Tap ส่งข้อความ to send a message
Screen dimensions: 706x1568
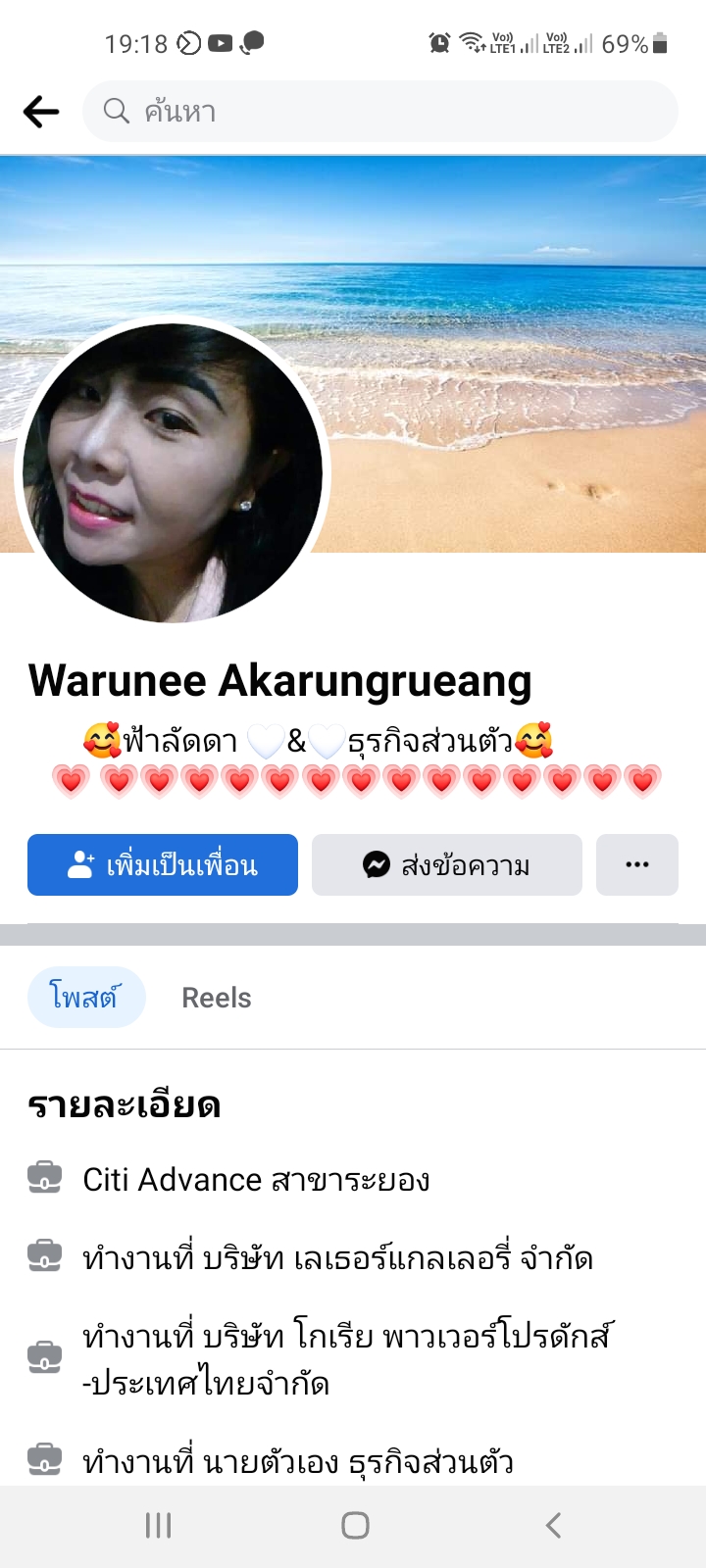tap(446, 865)
